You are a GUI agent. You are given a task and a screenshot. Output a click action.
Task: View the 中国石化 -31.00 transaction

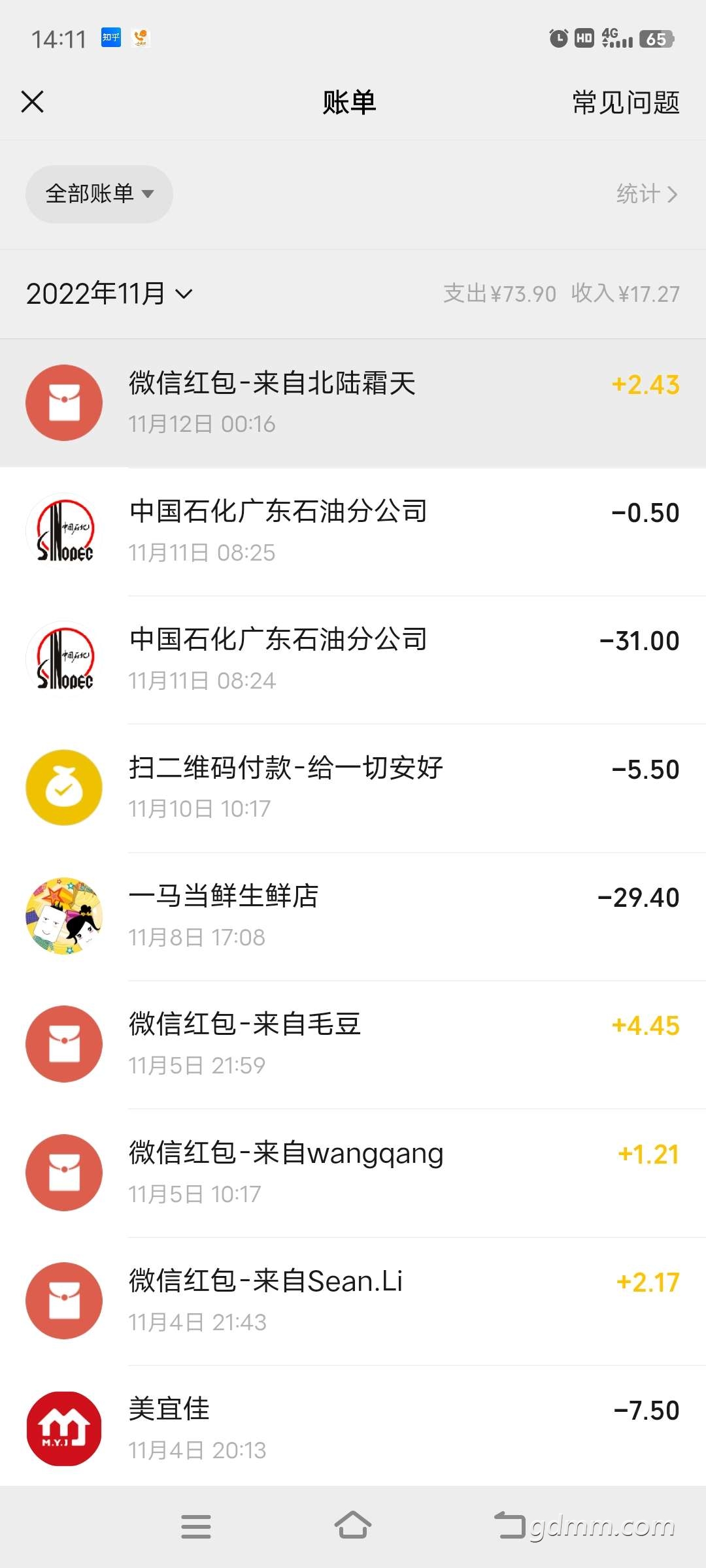(353, 660)
